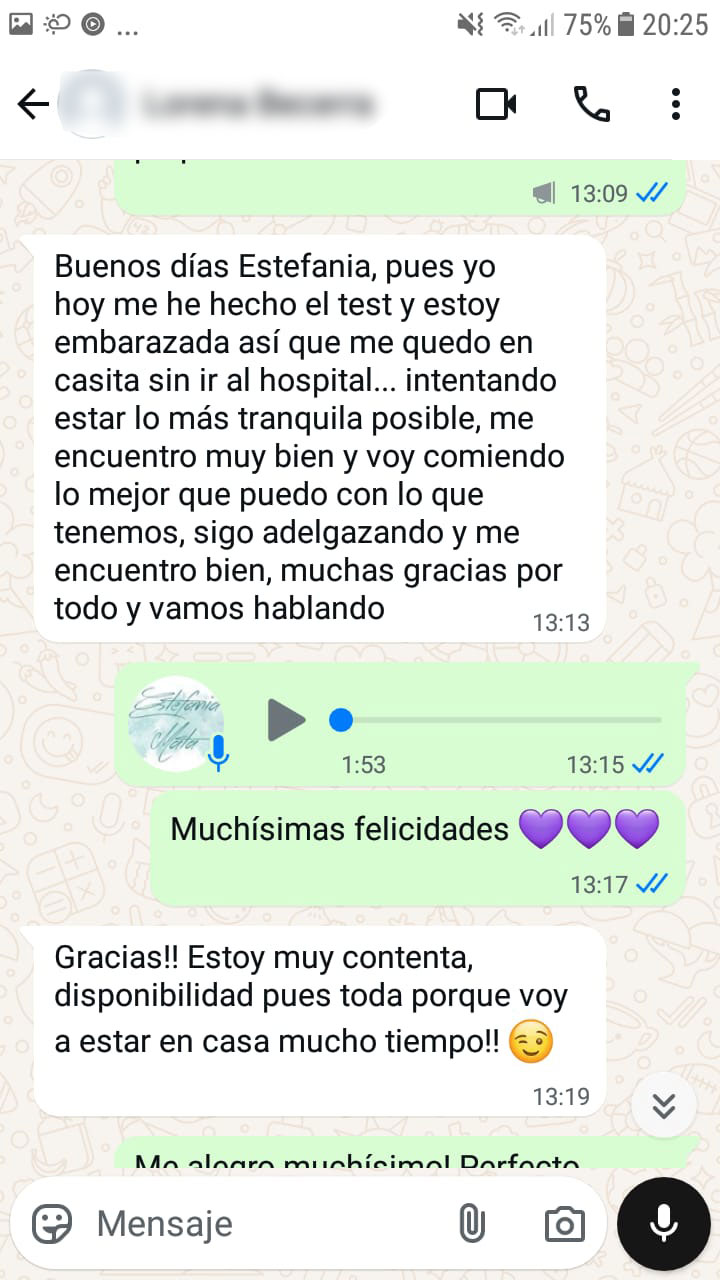This screenshot has height=1280, width=720.
Task: Open the camera to send a photo
Action: coord(564,1223)
